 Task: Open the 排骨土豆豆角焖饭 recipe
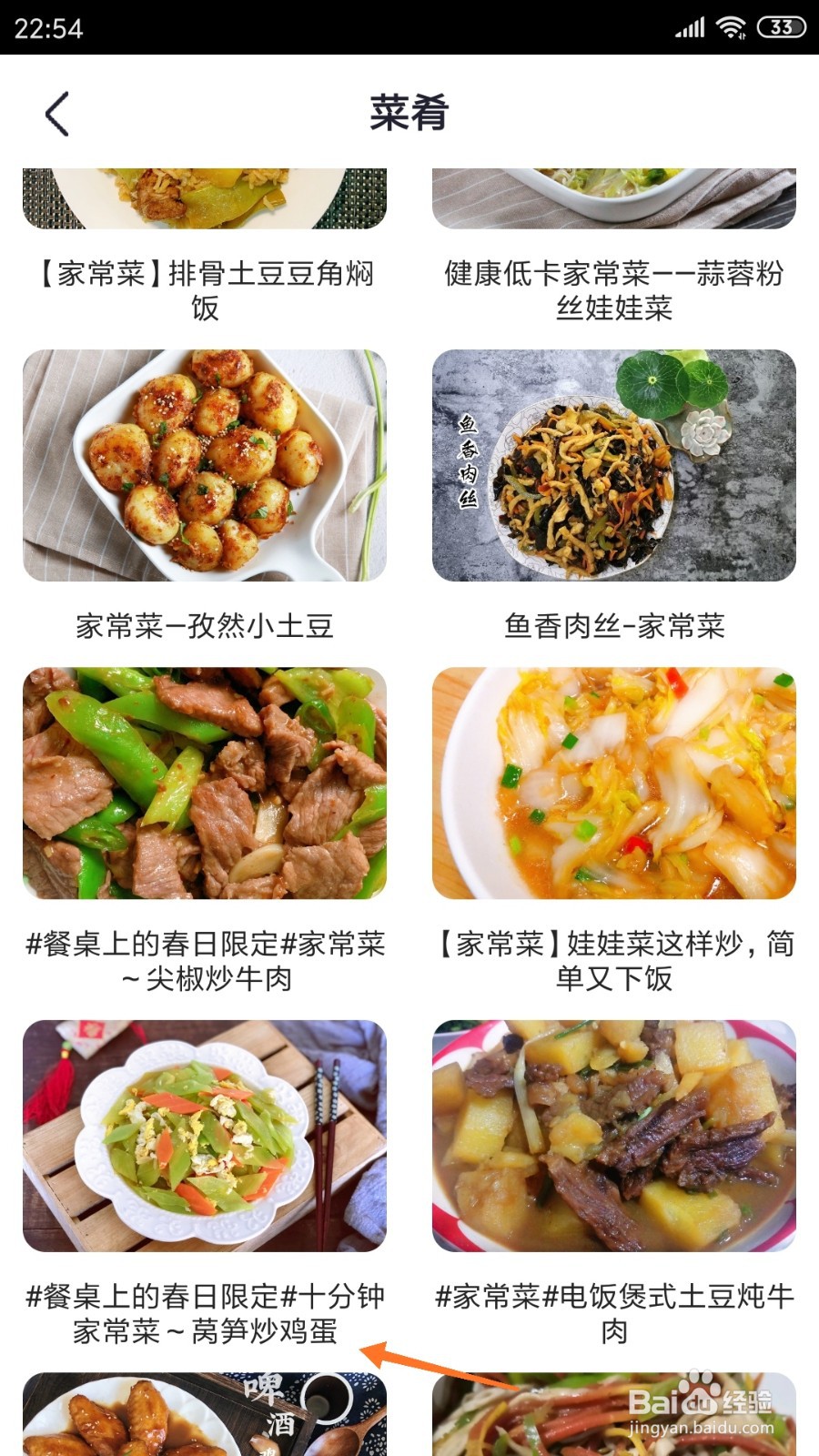pos(205,247)
